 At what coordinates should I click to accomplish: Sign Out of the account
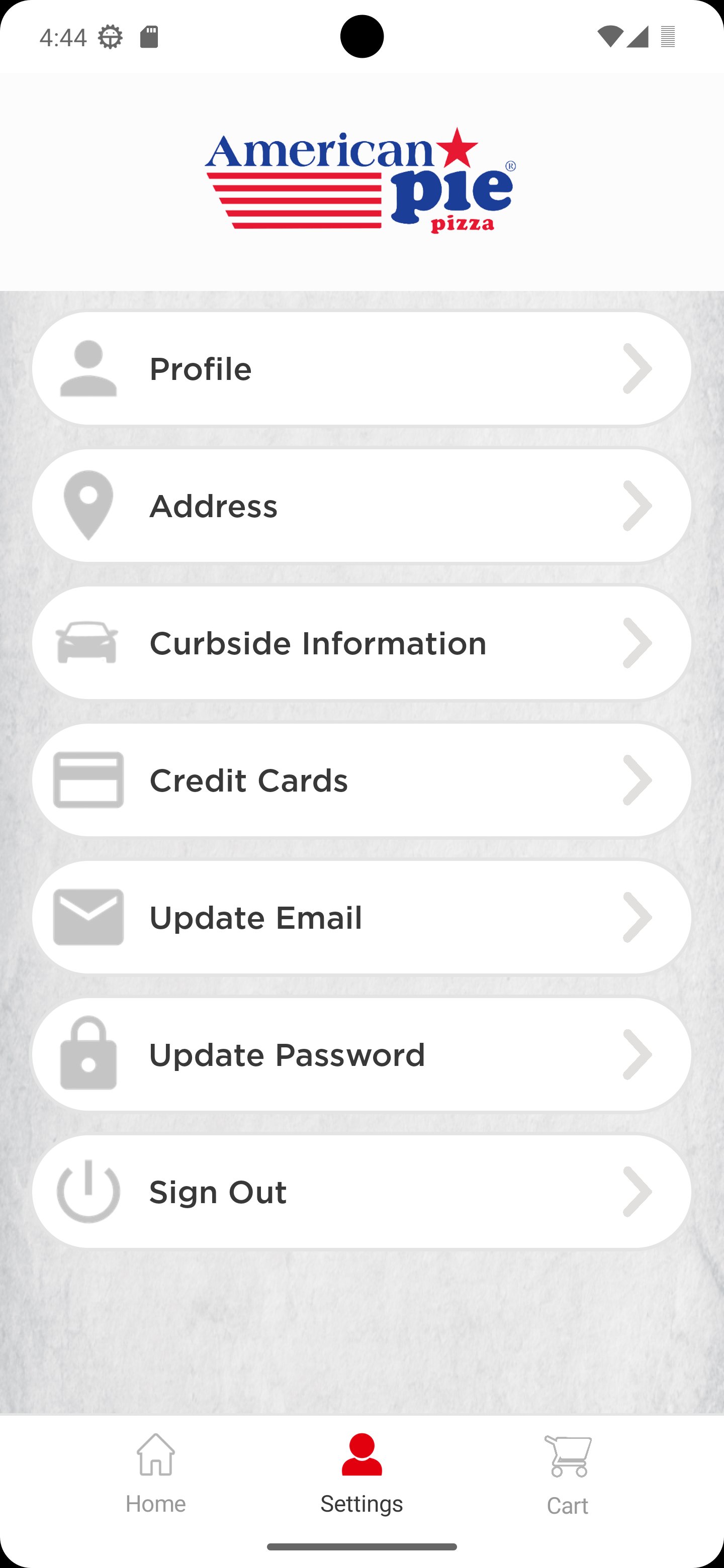pos(361,1191)
